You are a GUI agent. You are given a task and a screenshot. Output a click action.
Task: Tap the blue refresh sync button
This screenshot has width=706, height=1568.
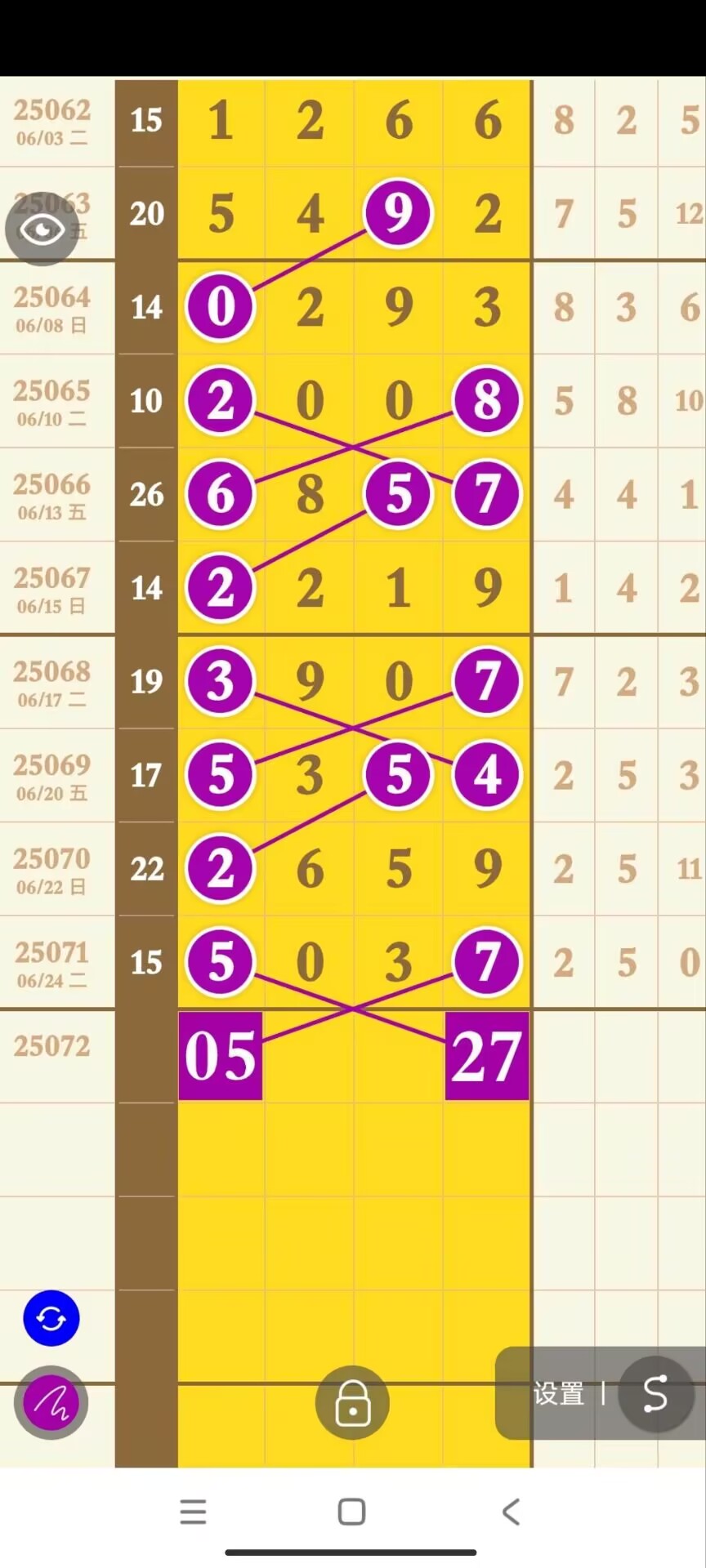(x=51, y=1318)
